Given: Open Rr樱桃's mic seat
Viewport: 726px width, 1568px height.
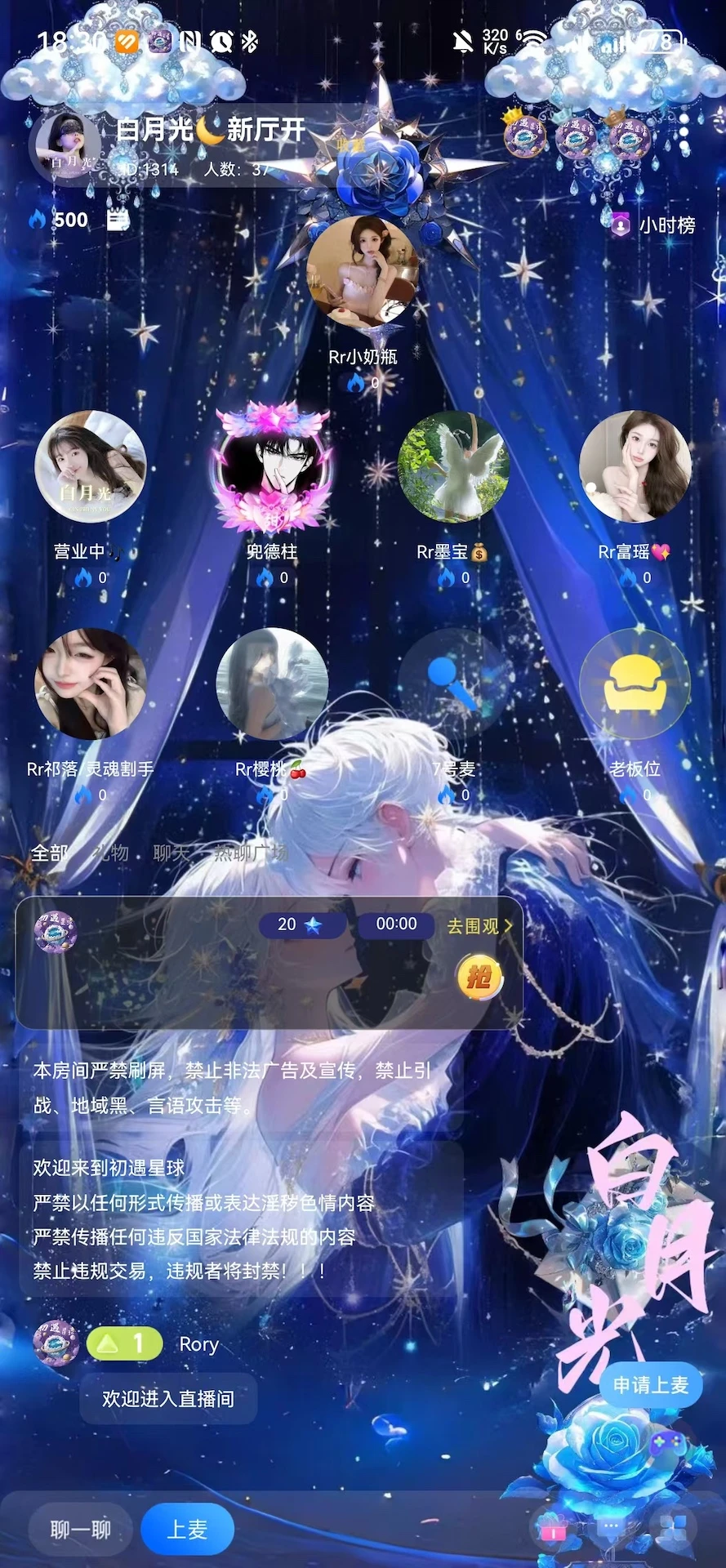Looking at the screenshot, I should [x=272, y=684].
